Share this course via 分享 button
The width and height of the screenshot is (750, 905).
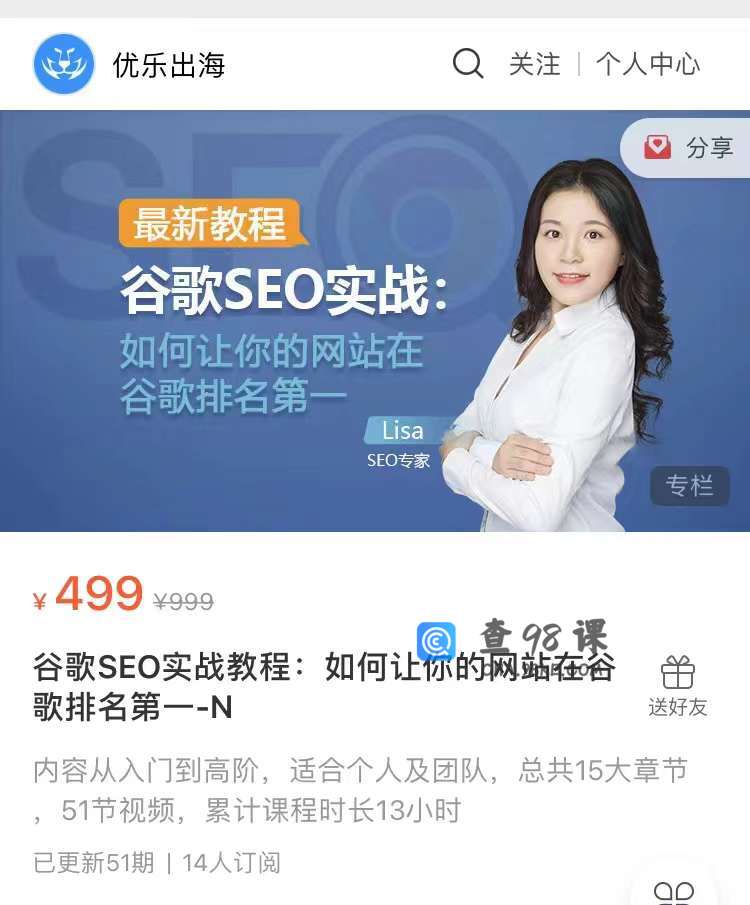[688, 148]
